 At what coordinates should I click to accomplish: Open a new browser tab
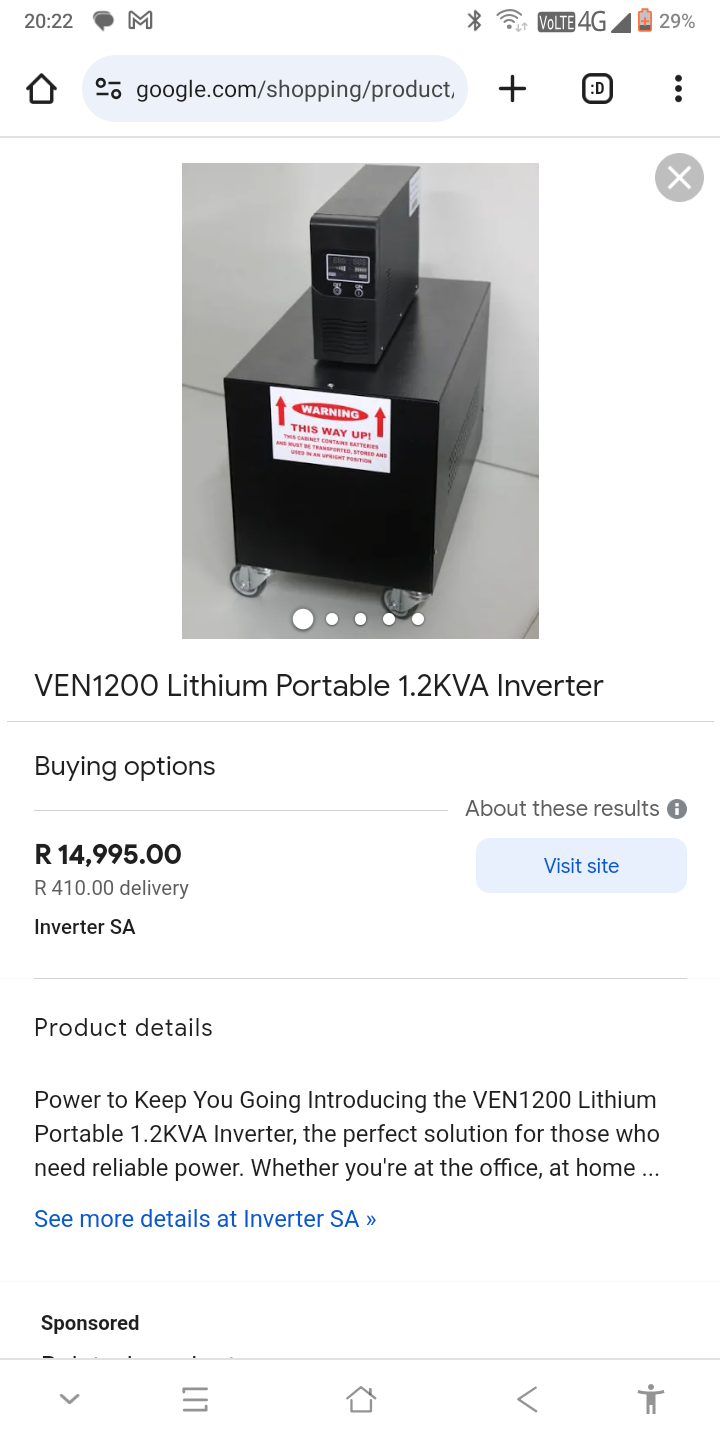512,89
